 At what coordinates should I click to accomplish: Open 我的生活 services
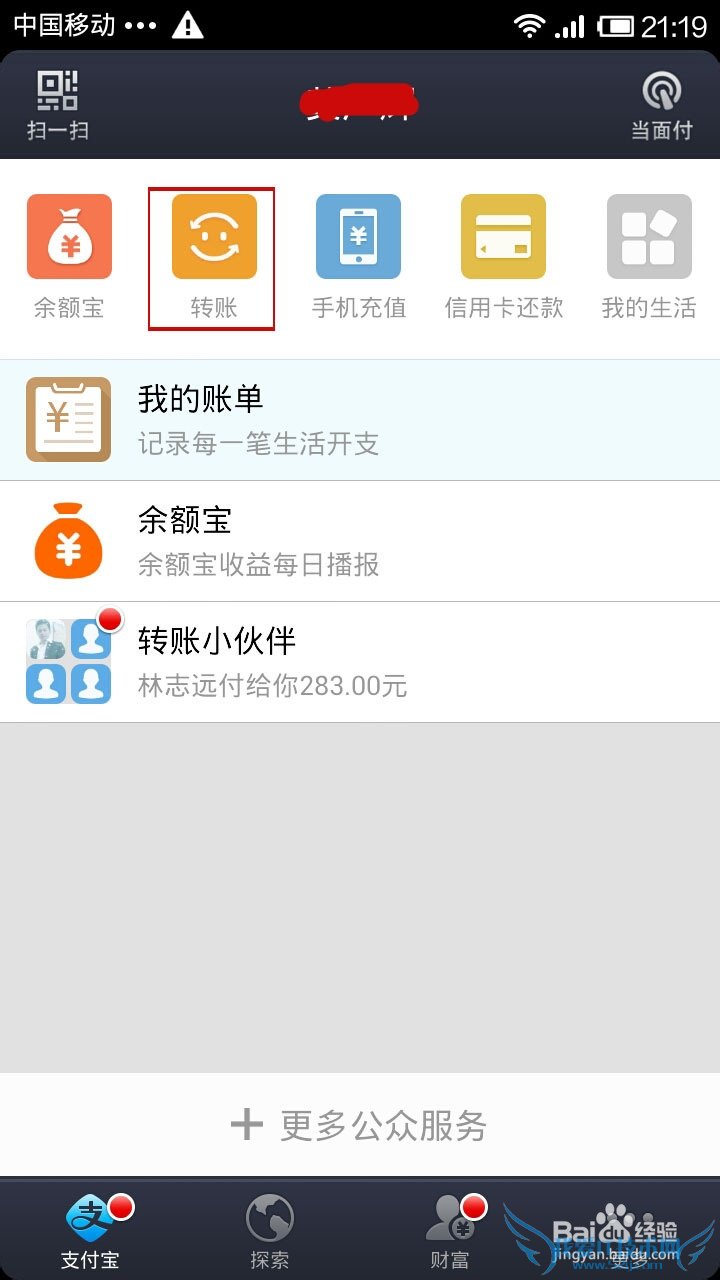click(x=648, y=255)
